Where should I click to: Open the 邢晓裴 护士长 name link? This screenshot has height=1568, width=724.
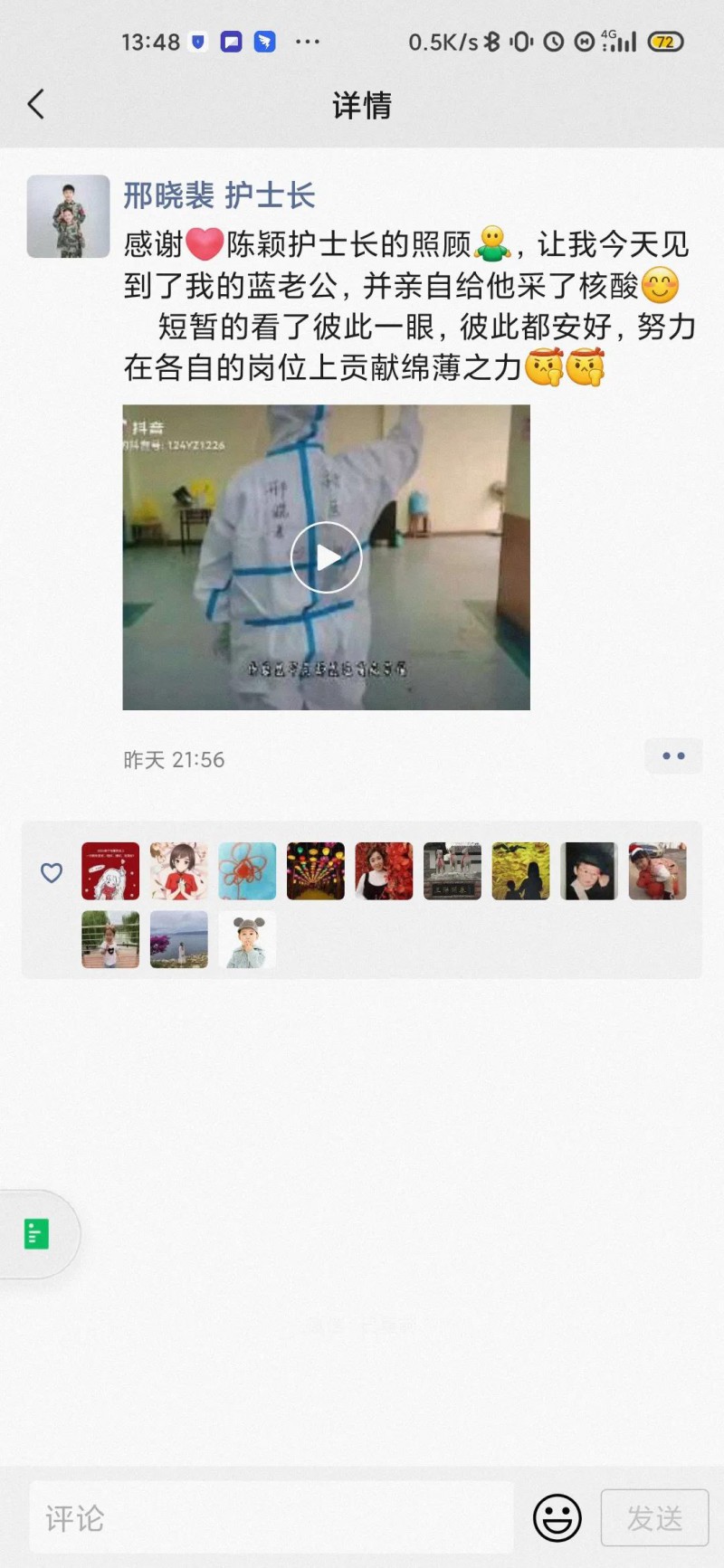(x=219, y=195)
